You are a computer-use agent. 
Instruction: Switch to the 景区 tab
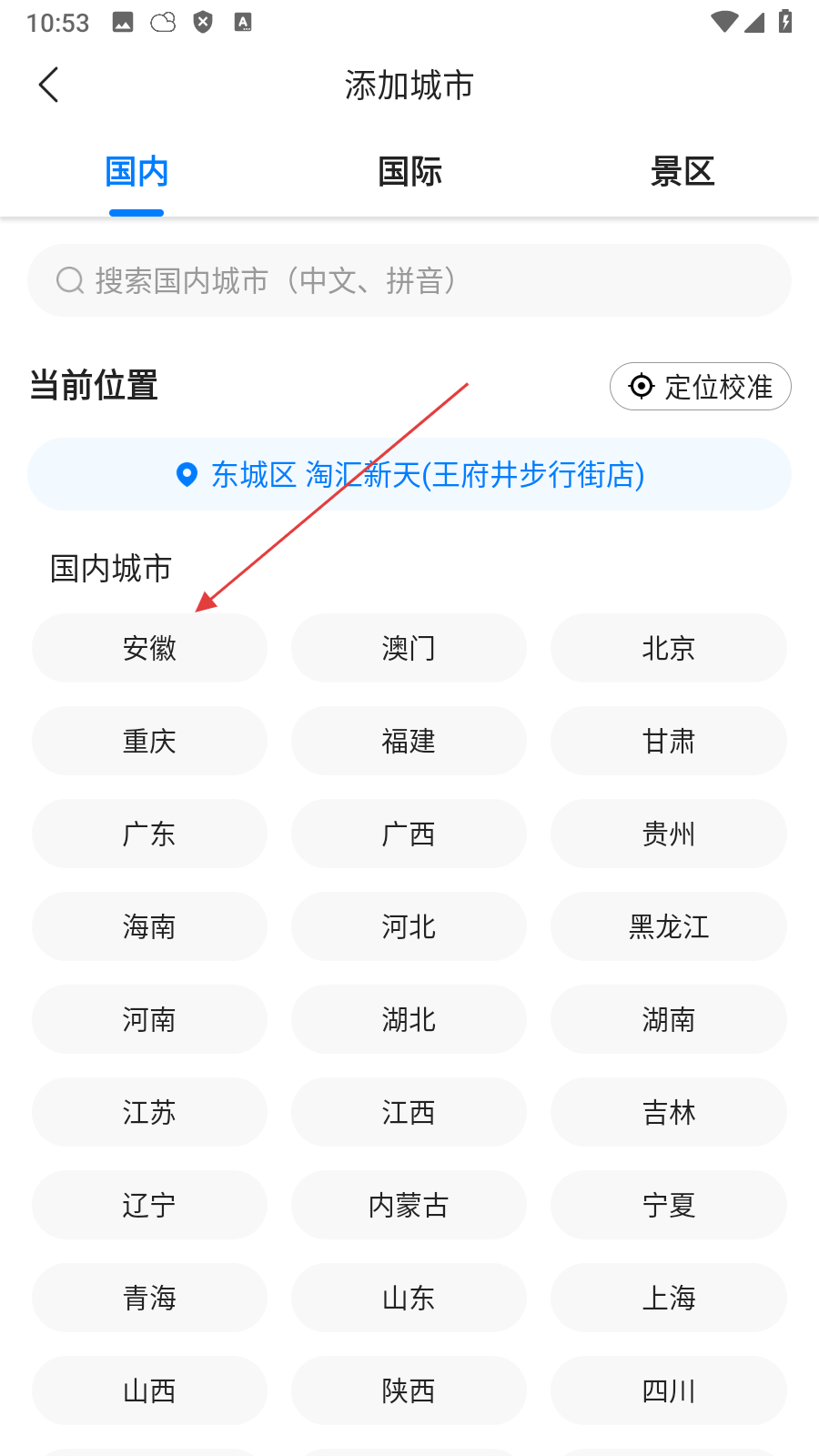pos(682,172)
